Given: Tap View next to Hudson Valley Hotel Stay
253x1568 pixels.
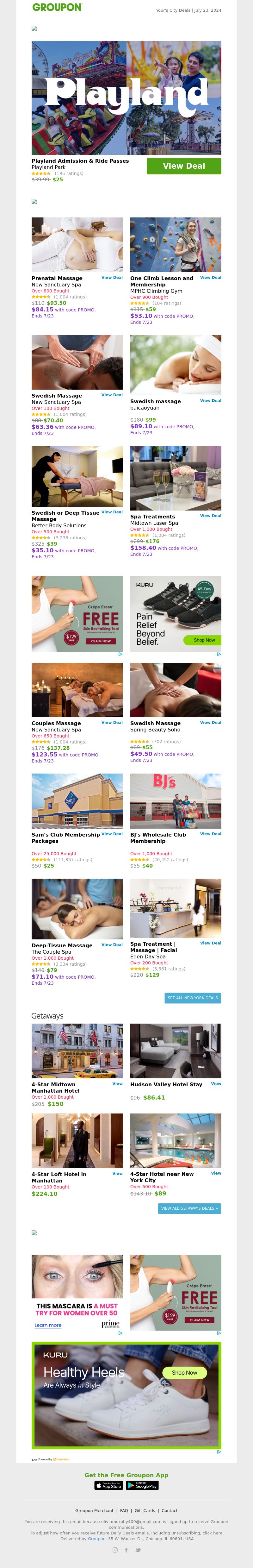Looking at the screenshot, I should click(216, 1083).
